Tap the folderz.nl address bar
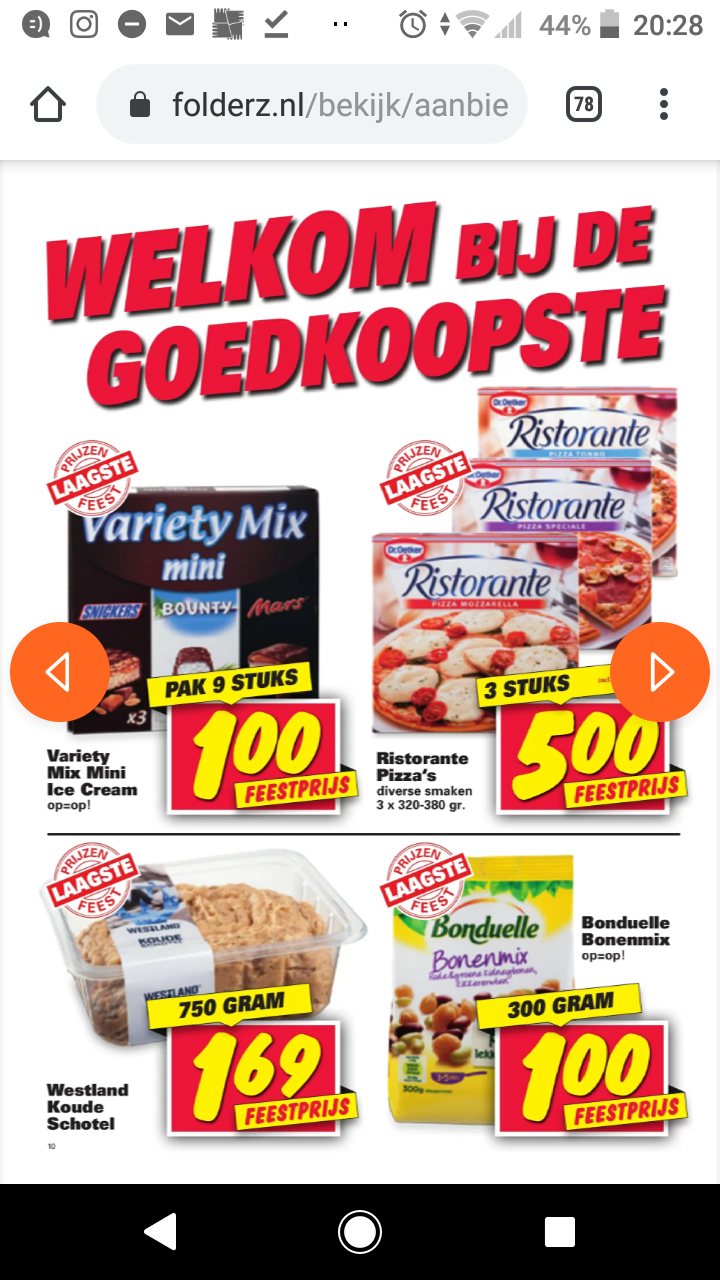Screen dimensions: 720x1280 tap(311, 105)
